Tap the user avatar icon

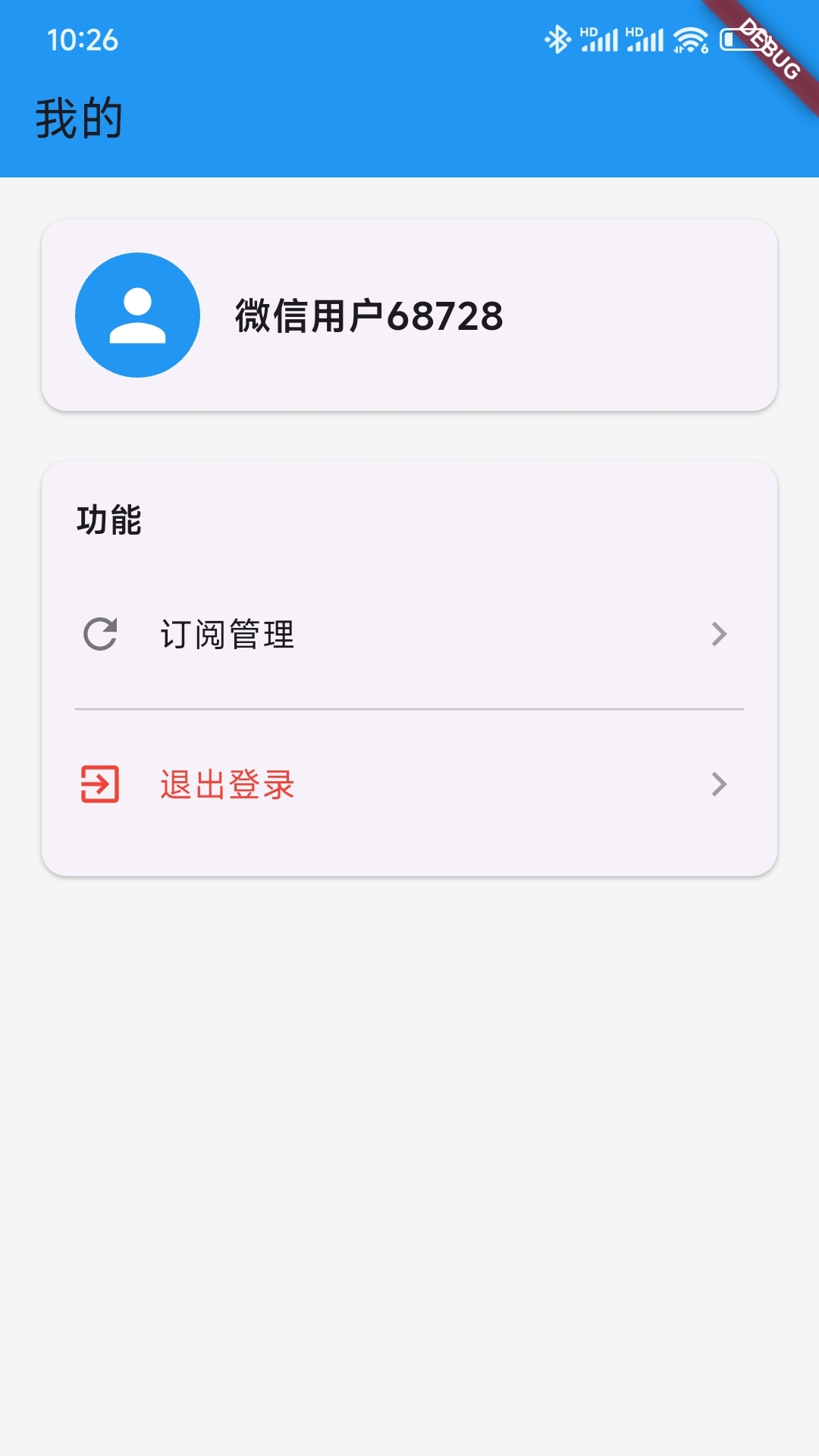coord(140,314)
